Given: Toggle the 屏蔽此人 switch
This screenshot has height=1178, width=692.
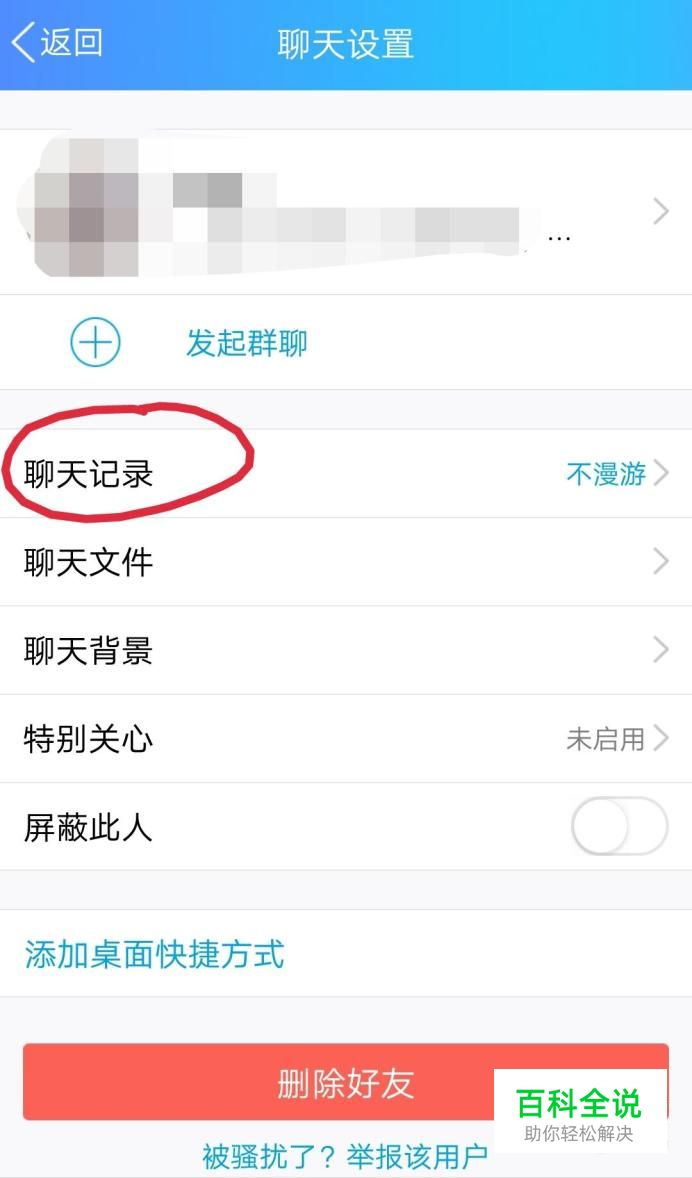Looking at the screenshot, I should [619, 827].
